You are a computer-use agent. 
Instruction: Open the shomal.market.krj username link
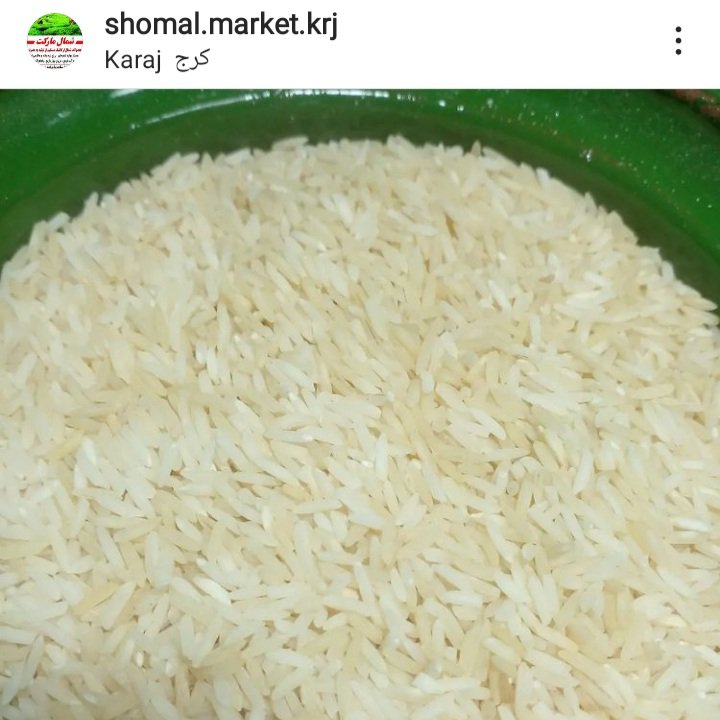coord(221,24)
